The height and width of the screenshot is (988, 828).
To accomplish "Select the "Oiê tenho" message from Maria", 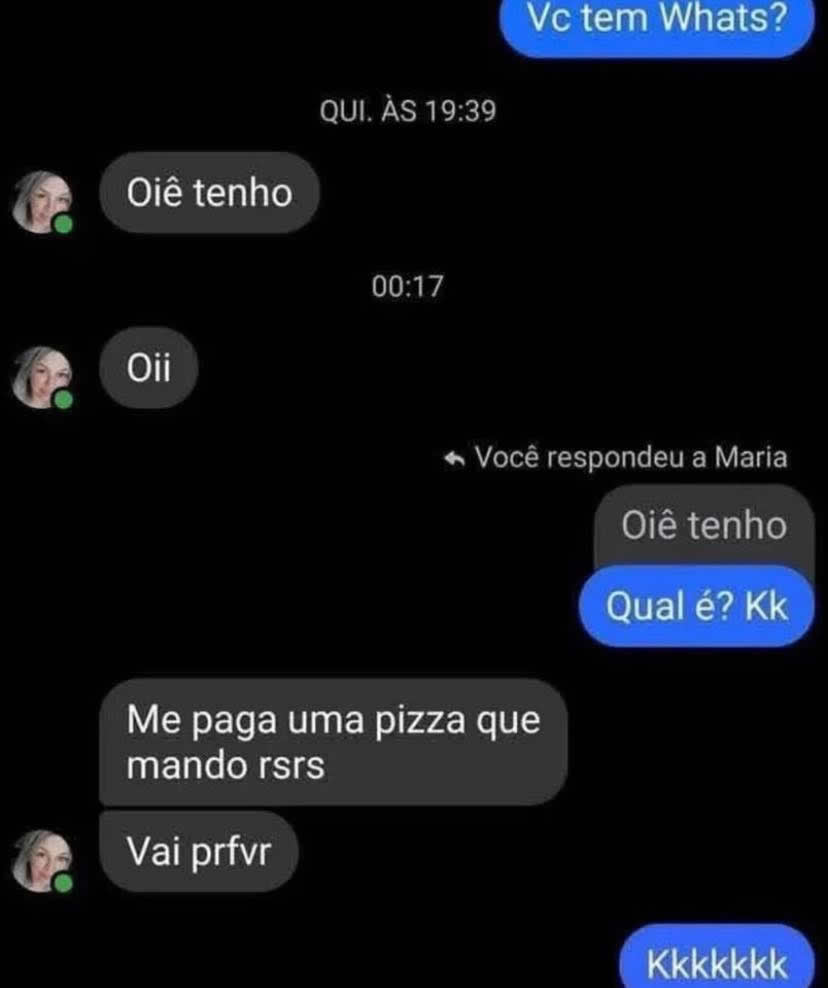I will pos(208,194).
